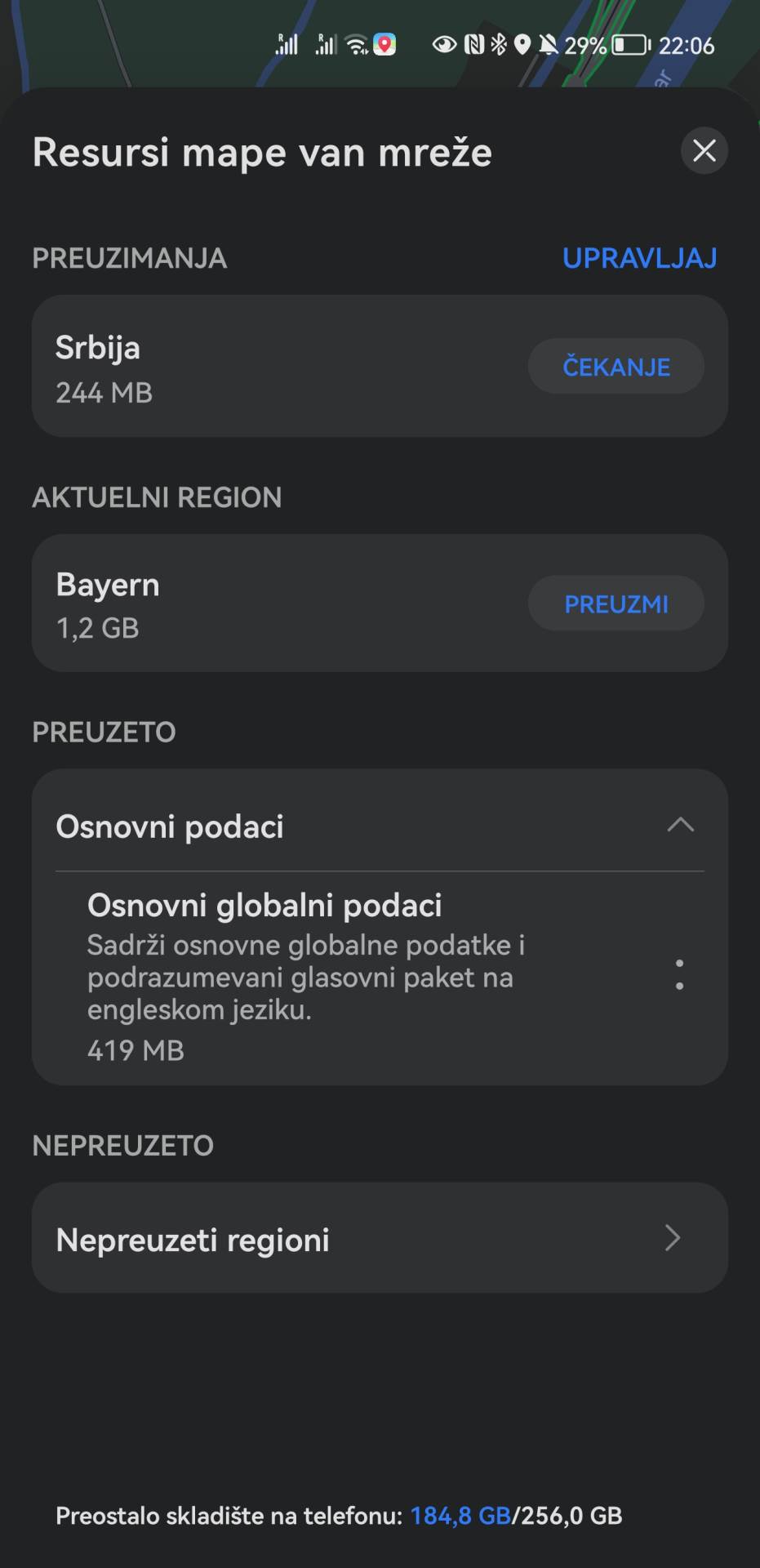Tap the Wi-Fi icon in the status bar
This screenshot has width=760, height=1568.
358,47
